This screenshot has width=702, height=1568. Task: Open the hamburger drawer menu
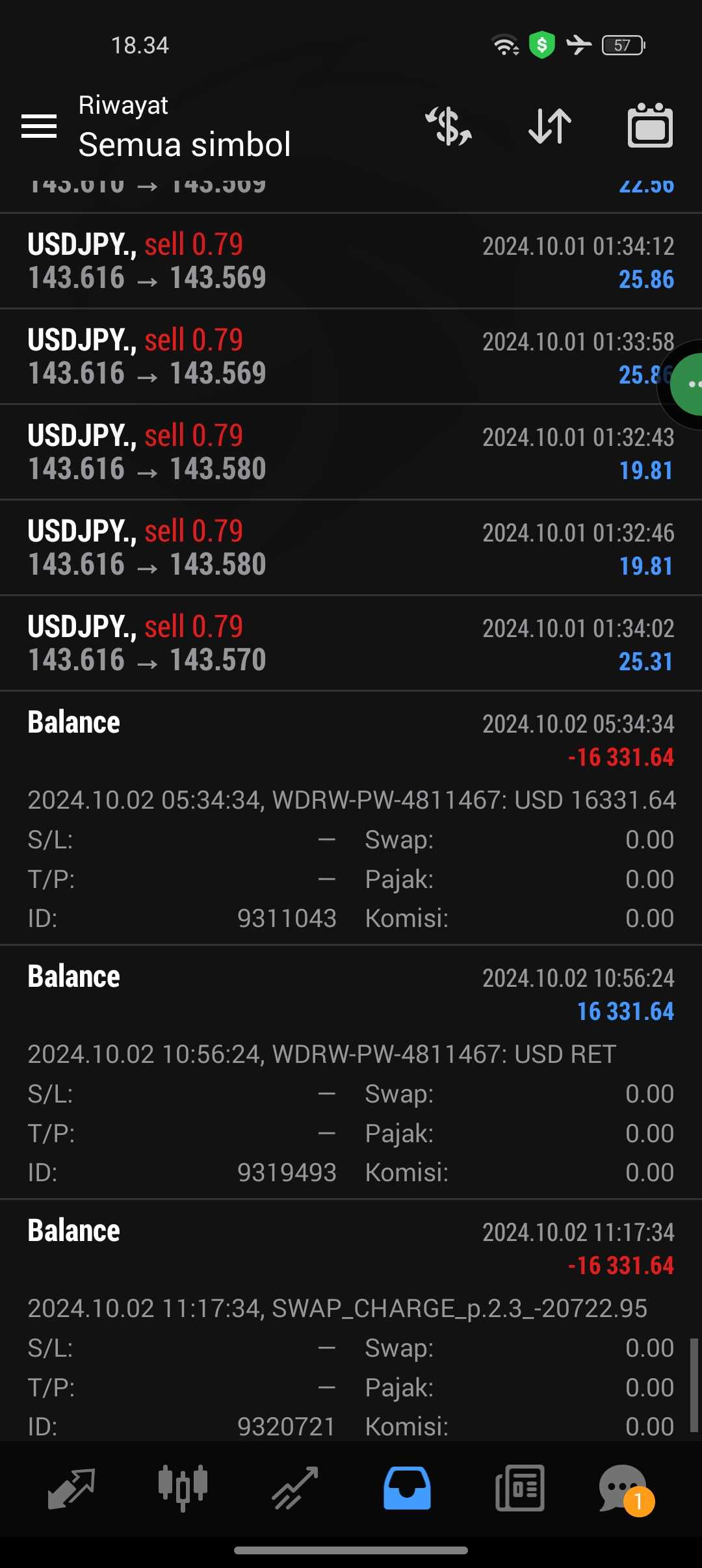coord(39,126)
